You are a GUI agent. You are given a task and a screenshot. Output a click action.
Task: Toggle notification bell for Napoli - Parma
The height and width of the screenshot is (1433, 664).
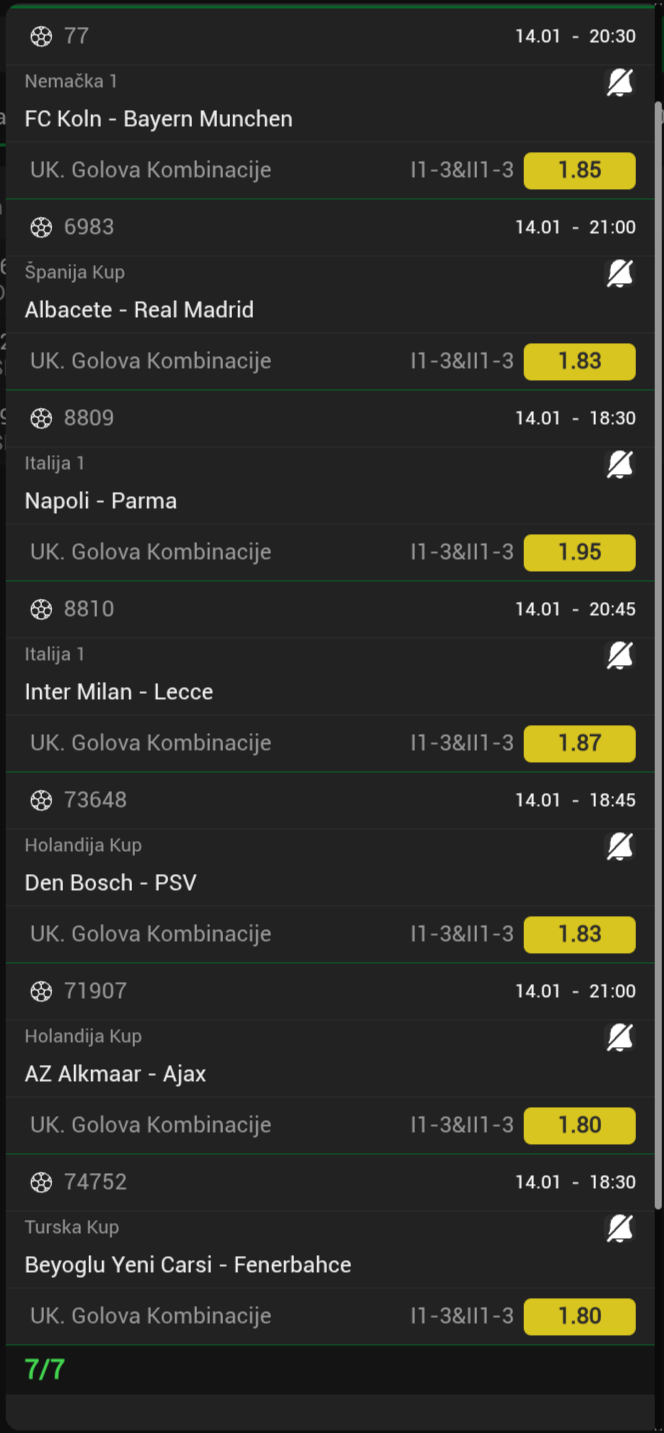click(620, 465)
